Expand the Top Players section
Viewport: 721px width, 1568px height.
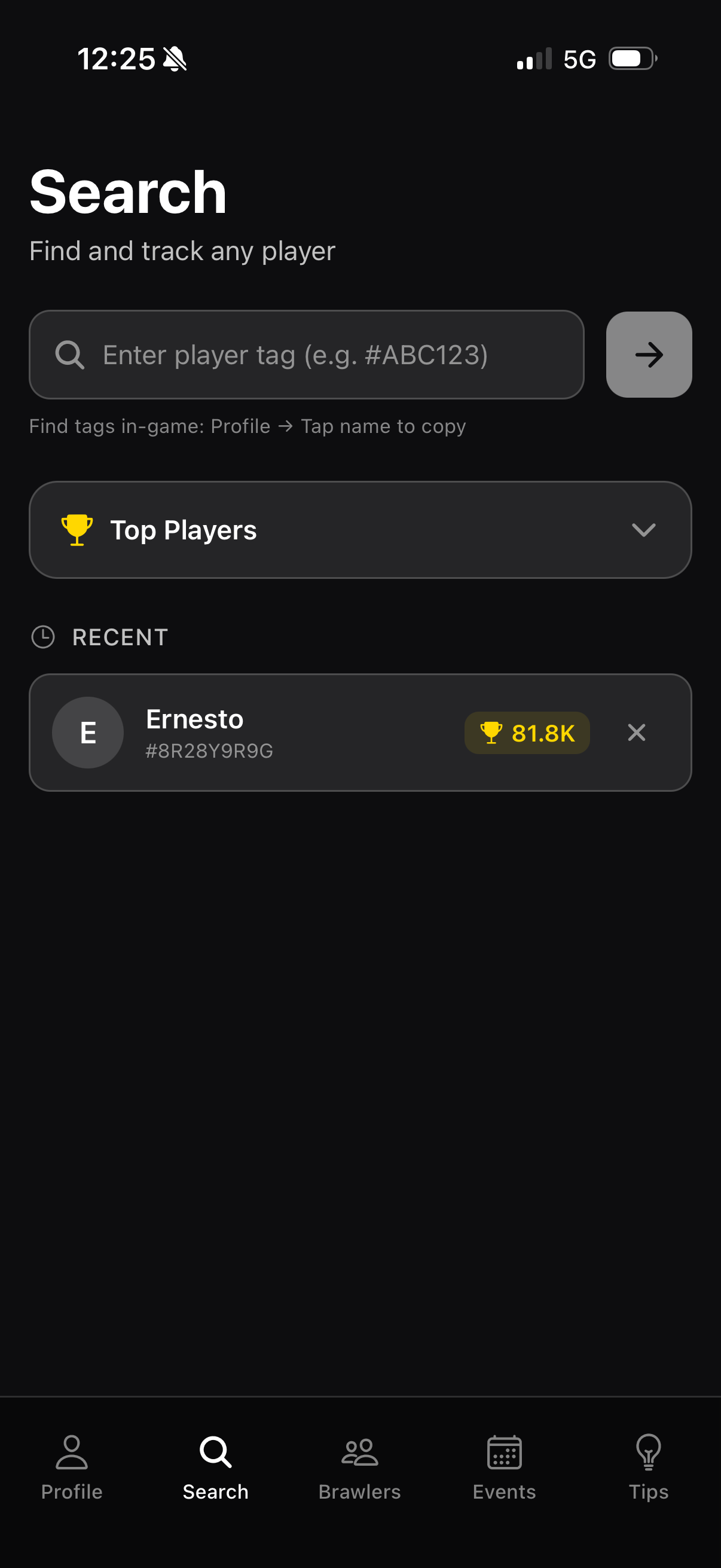point(360,530)
